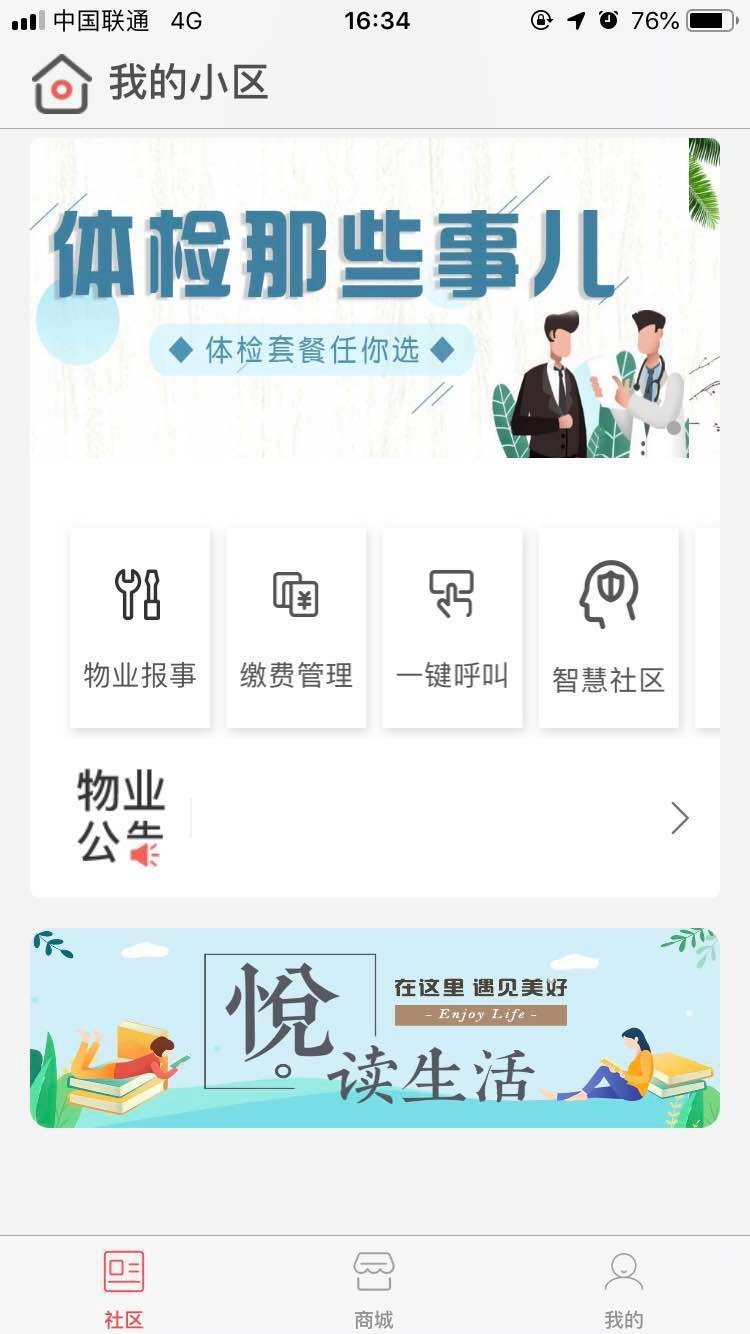Viewport: 750px width, 1334px height.
Task: Expand 物业公告 announcements with the arrow
Action: pyautogui.click(x=680, y=818)
